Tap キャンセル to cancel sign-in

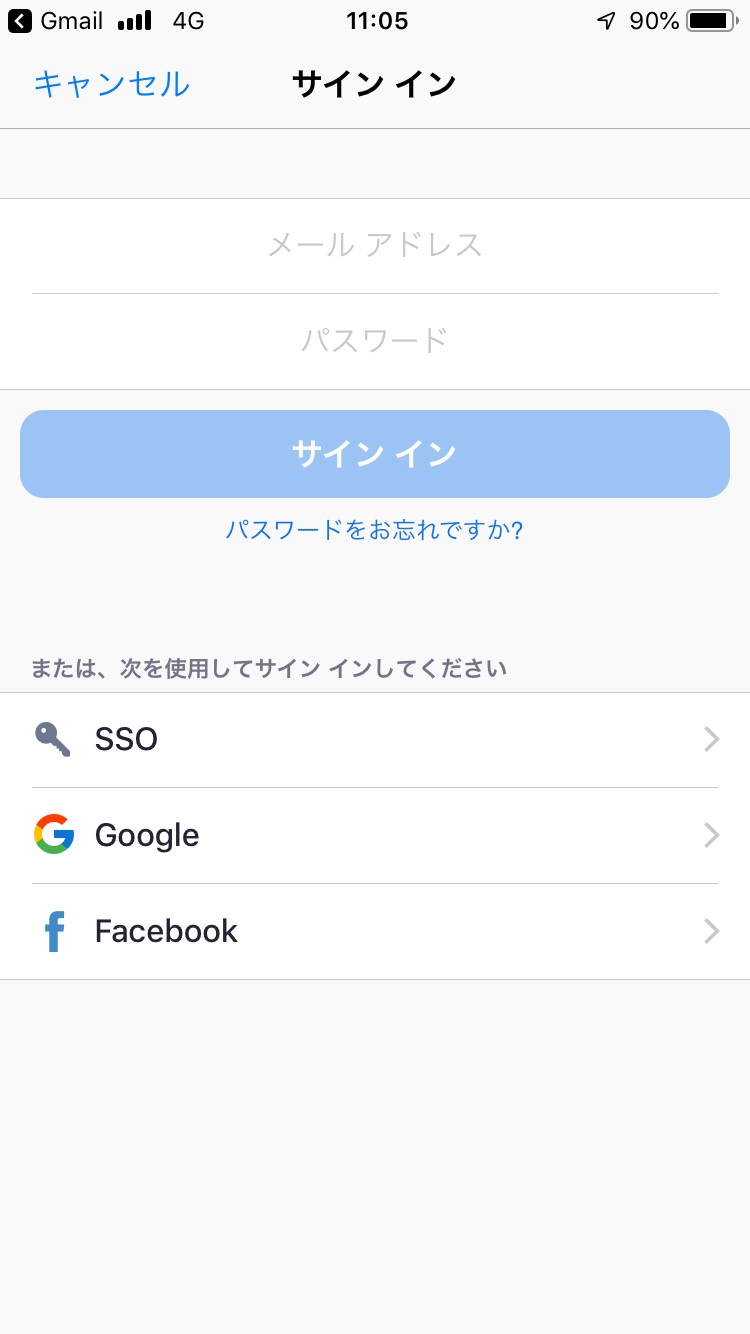(111, 84)
